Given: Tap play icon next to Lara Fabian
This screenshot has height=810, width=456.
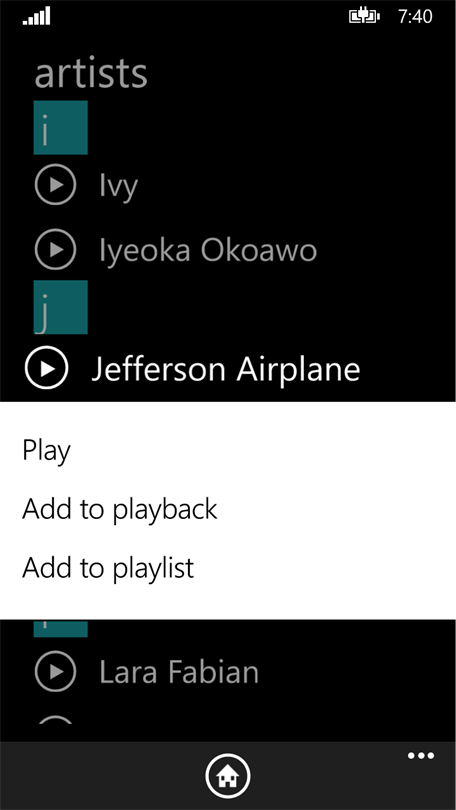Looking at the screenshot, I should click(56, 671).
